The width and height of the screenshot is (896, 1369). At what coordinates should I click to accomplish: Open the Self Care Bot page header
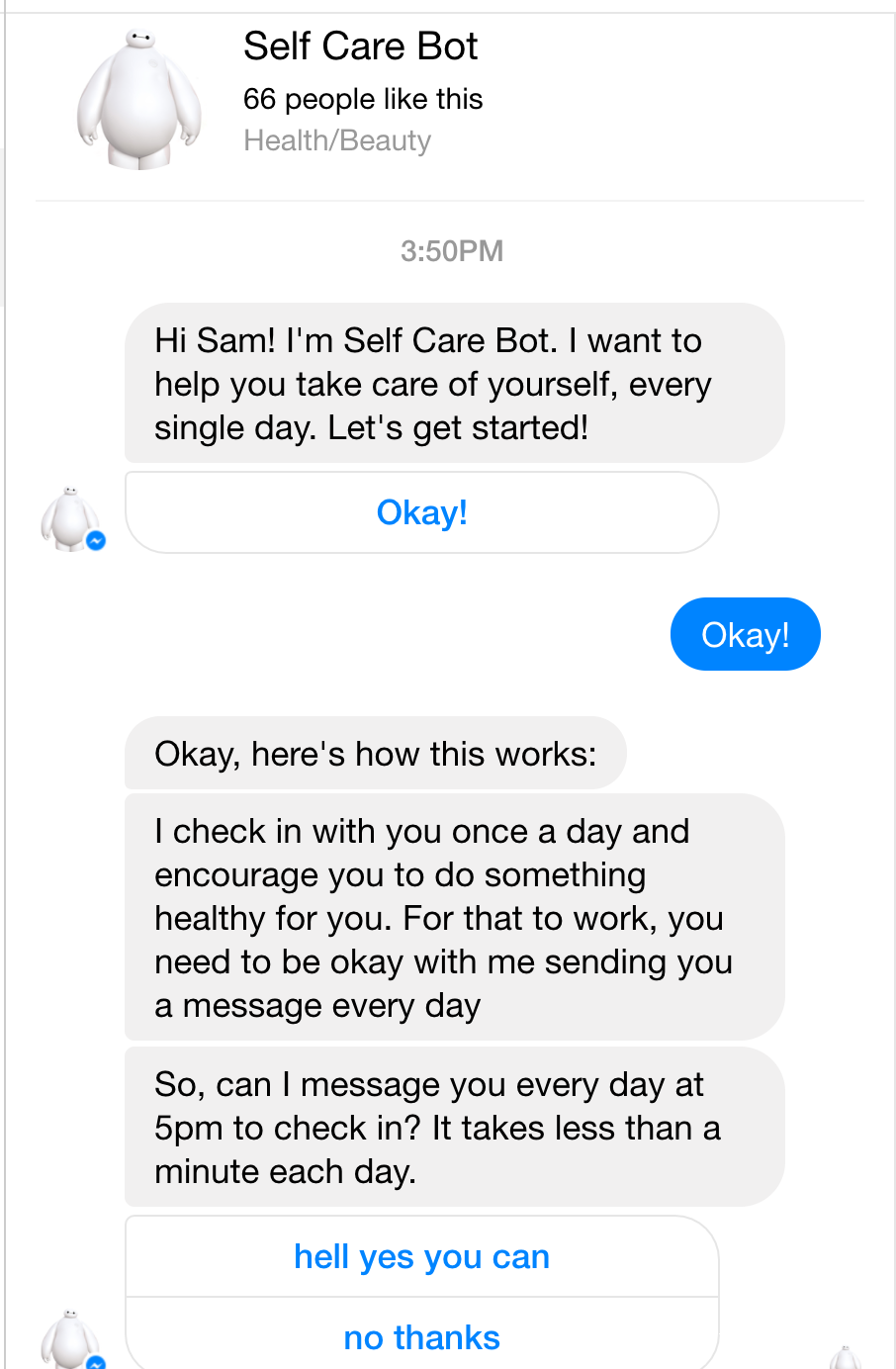(361, 46)
